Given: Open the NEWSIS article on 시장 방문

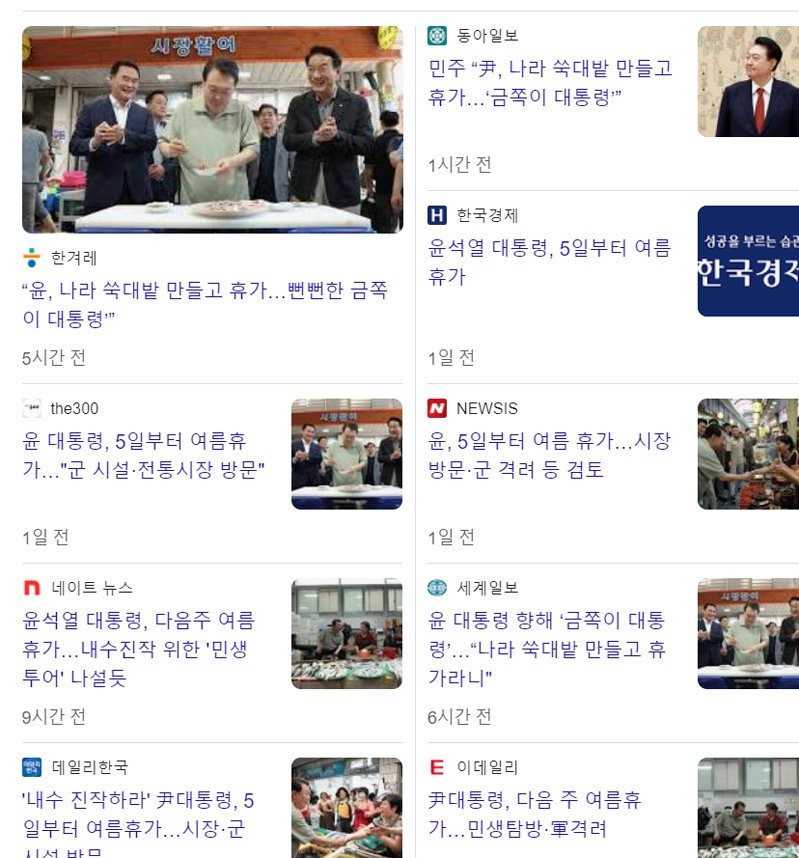Looking at the screenshot, I should tap(550, 455).
